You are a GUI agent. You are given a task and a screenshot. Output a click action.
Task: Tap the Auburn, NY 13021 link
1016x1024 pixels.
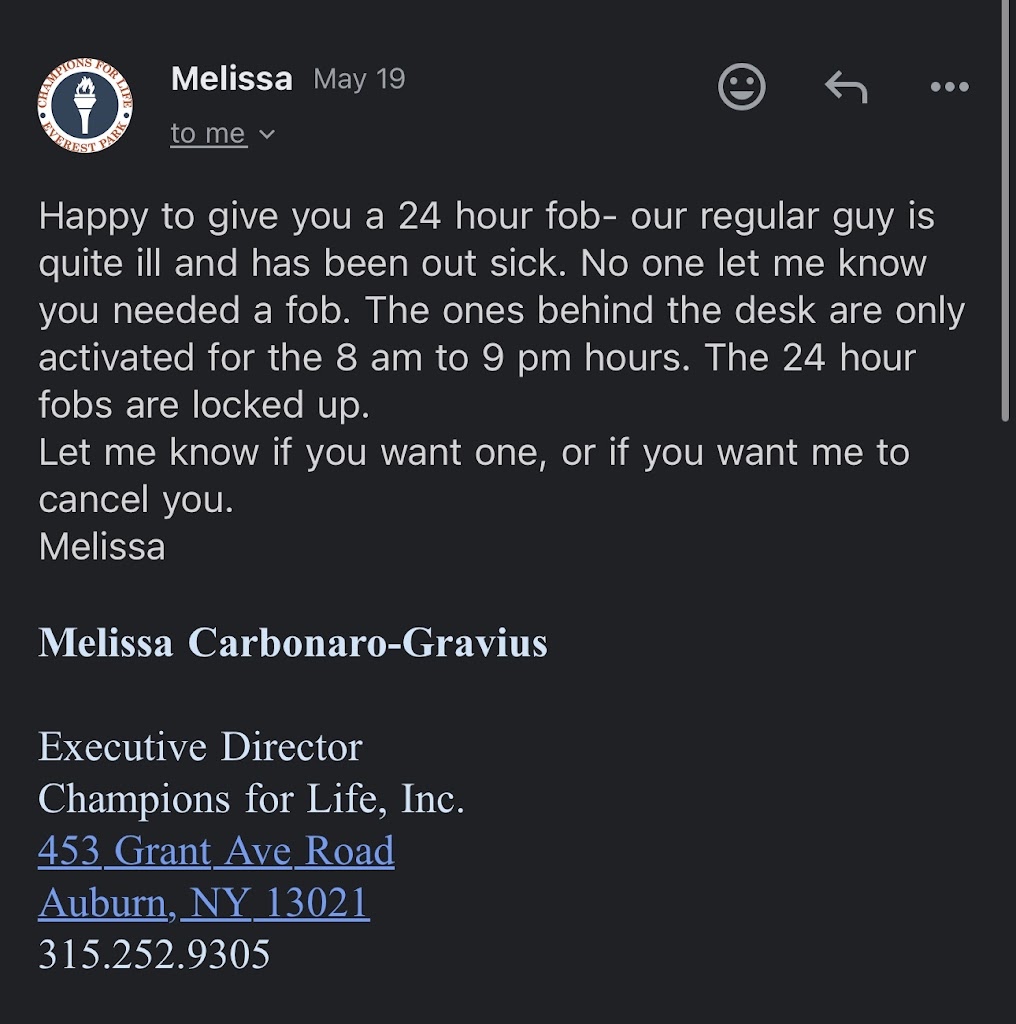(x=204, y=903)
